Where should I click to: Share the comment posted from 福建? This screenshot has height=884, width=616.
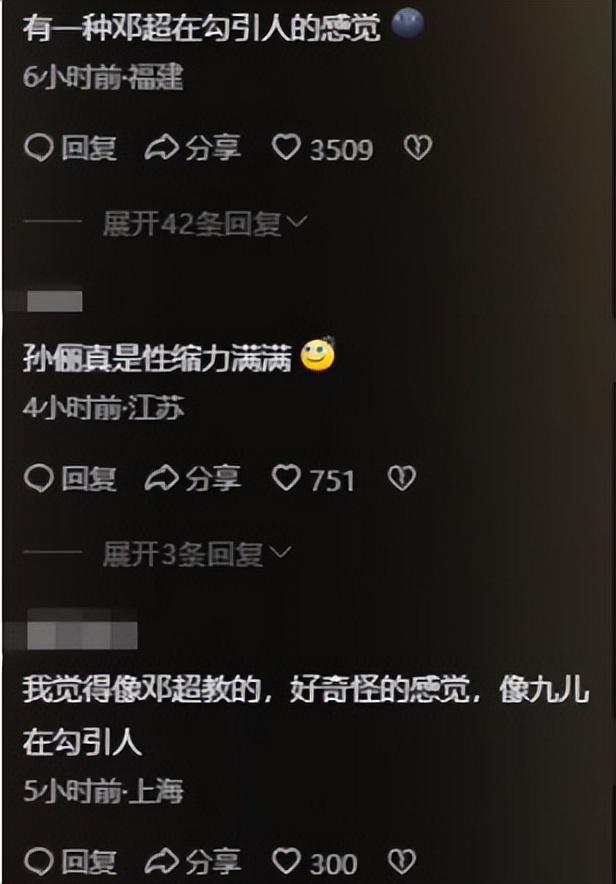(193, 149)
